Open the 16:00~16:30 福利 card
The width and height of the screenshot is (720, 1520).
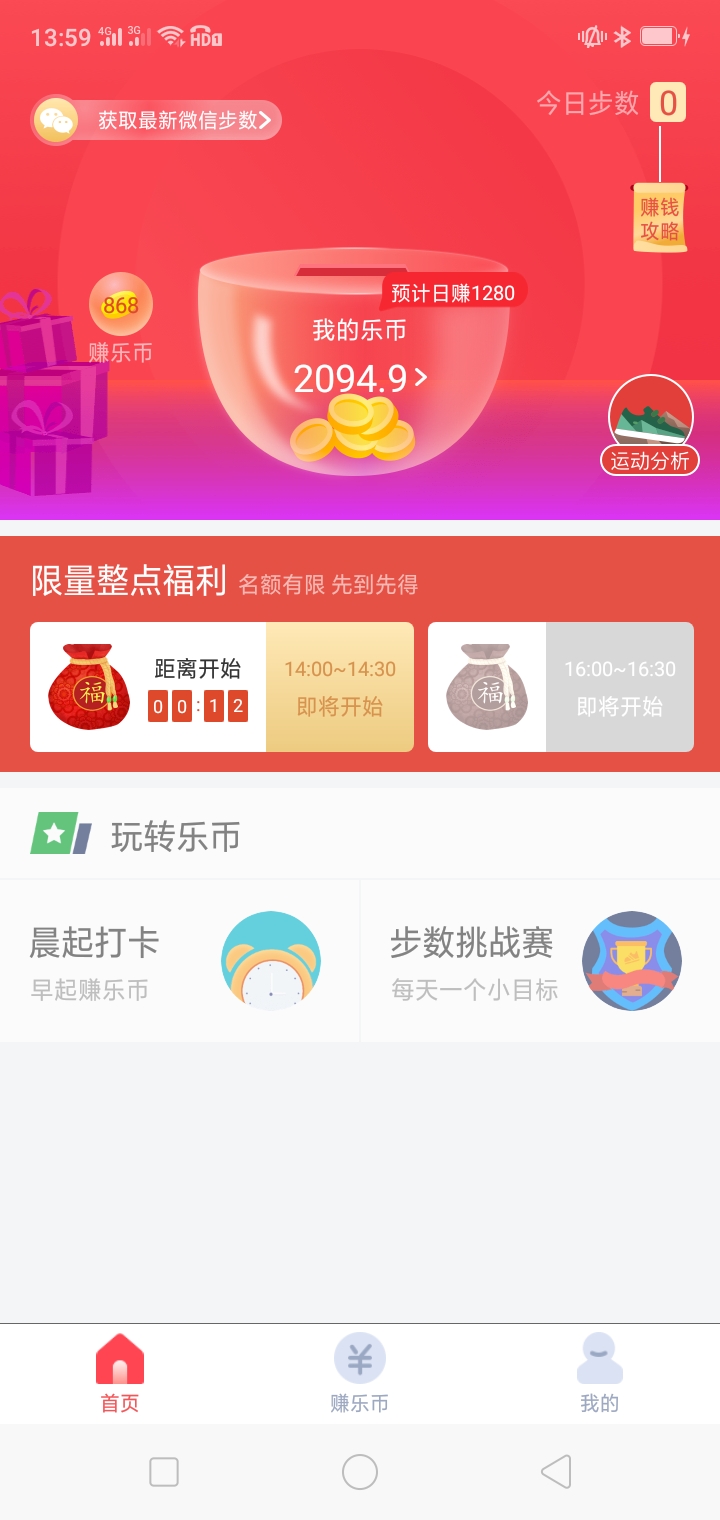[x=560, y=687]
